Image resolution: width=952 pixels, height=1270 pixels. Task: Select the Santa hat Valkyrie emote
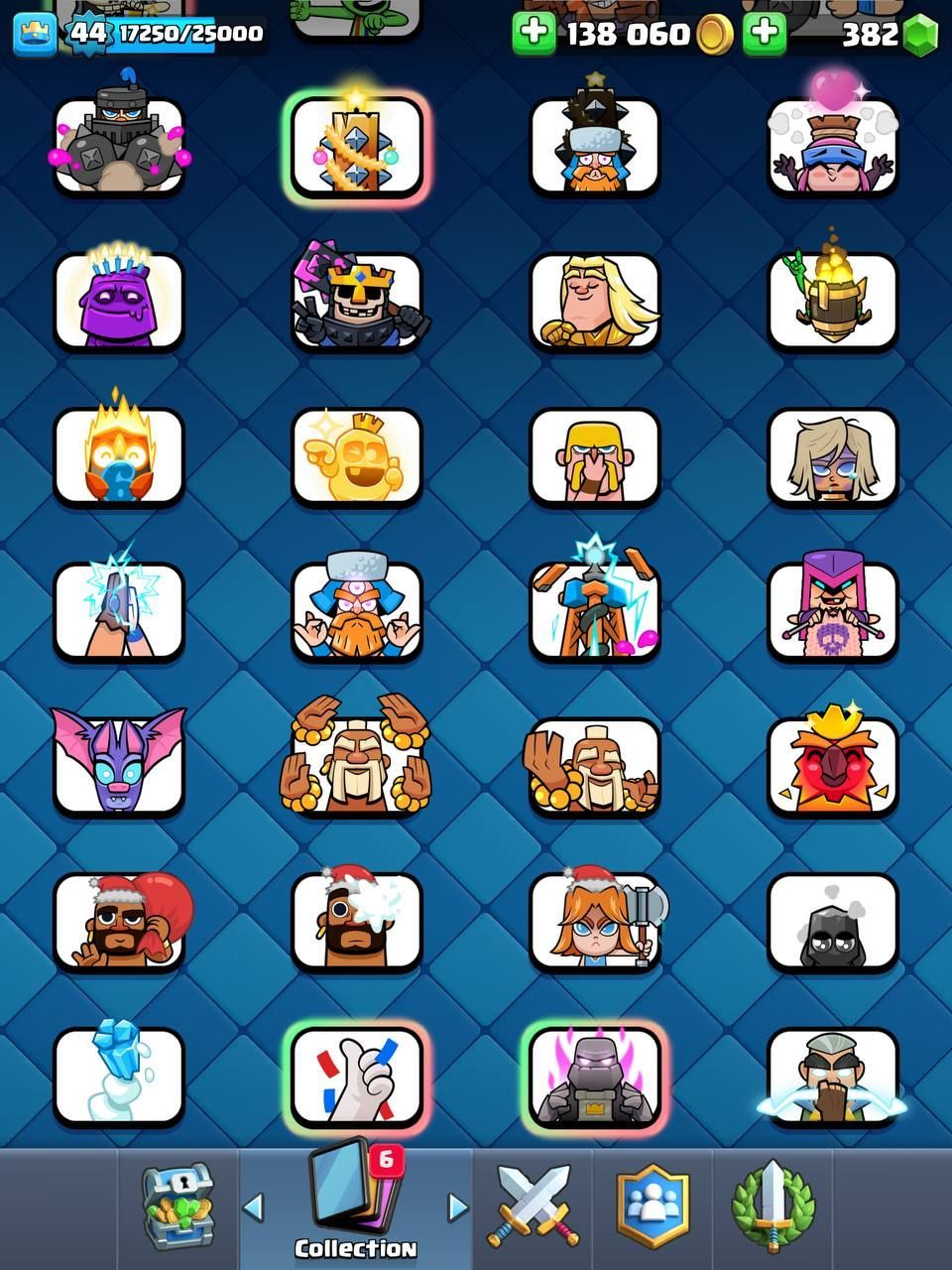[x=595, y=920]
